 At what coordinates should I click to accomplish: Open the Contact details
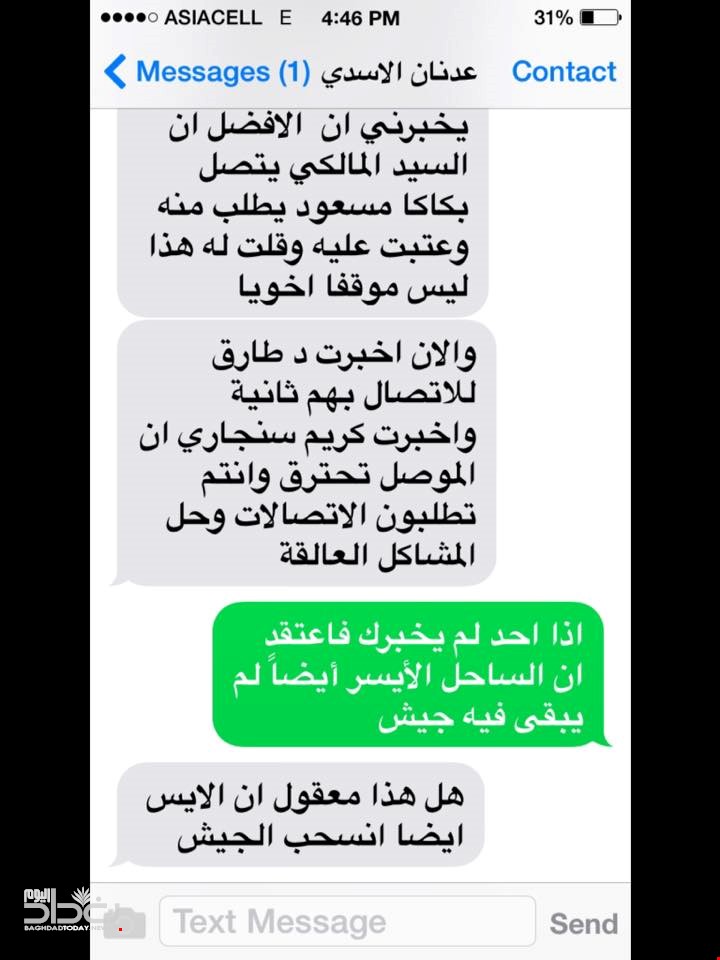(x=564, y=72)
